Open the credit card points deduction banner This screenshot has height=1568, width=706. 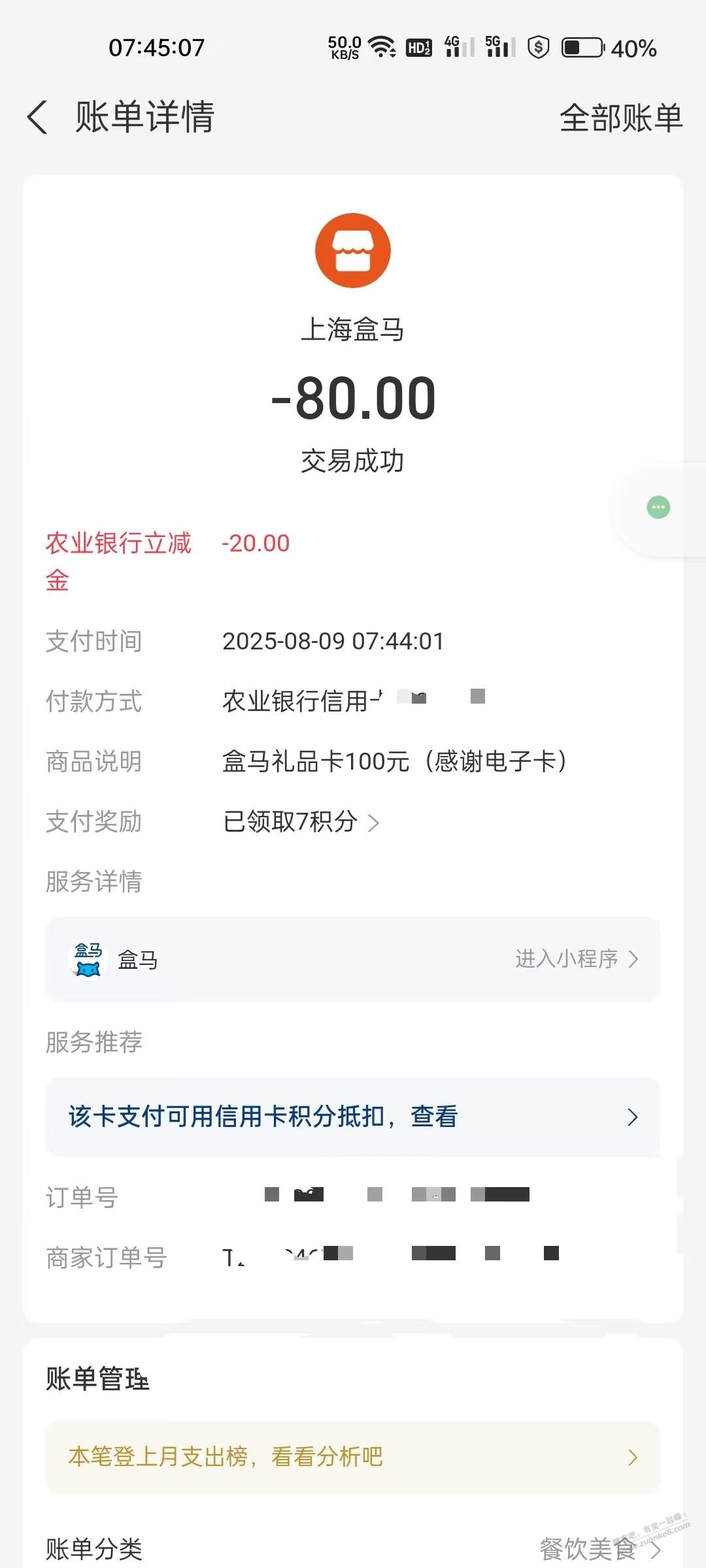pos(353,1117)
